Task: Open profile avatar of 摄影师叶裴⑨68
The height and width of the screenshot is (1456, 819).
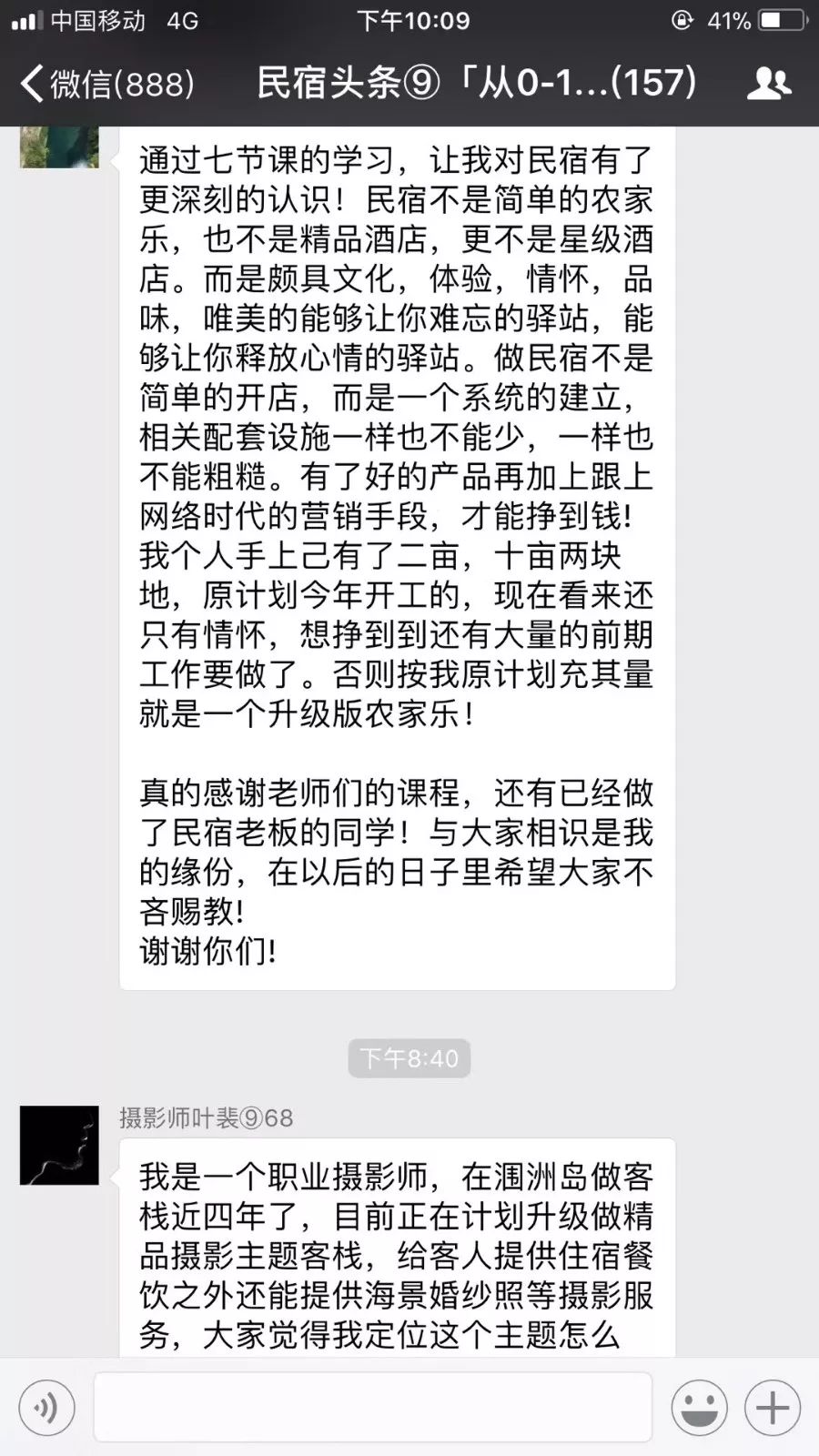Action: (x=59, y=1145)
